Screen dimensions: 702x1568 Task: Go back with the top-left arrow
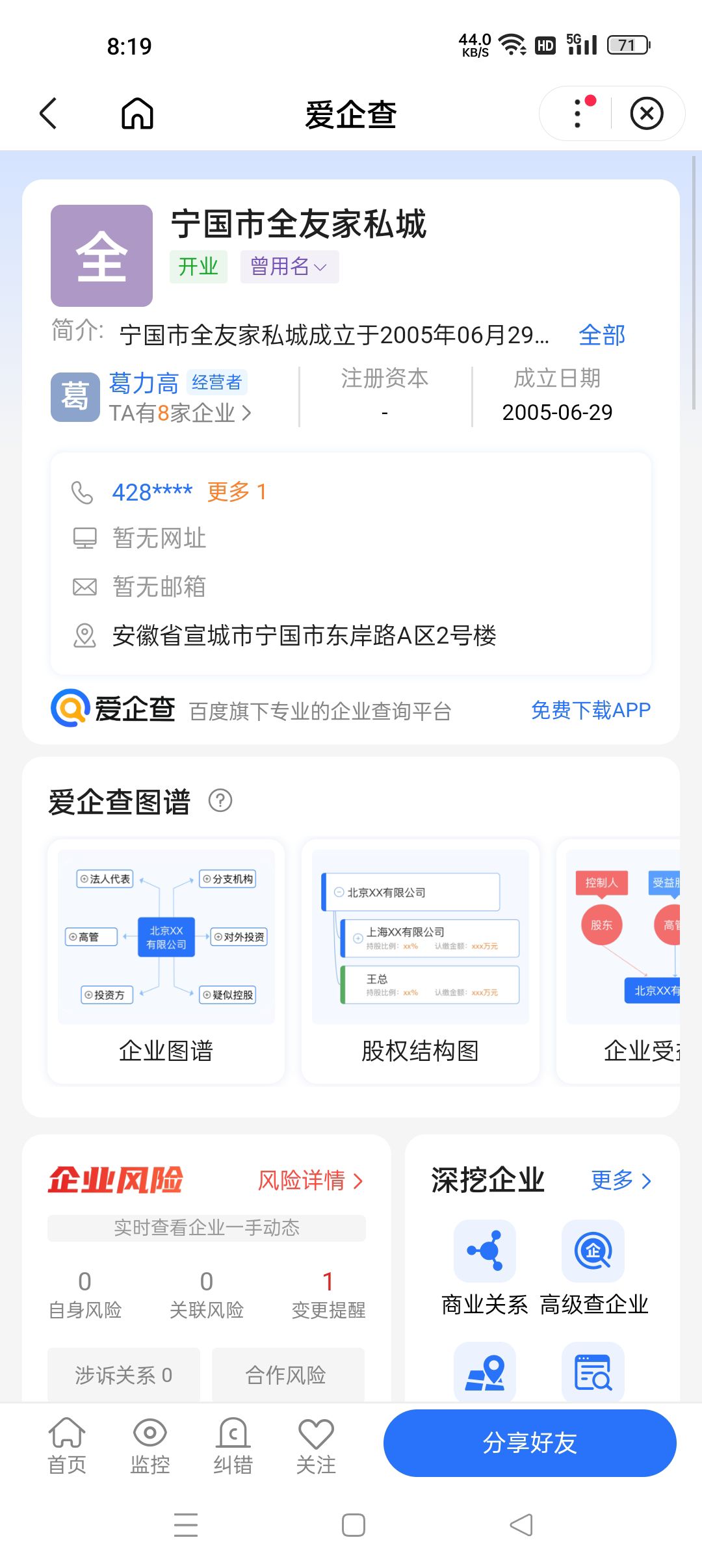(x=49, y=114)
